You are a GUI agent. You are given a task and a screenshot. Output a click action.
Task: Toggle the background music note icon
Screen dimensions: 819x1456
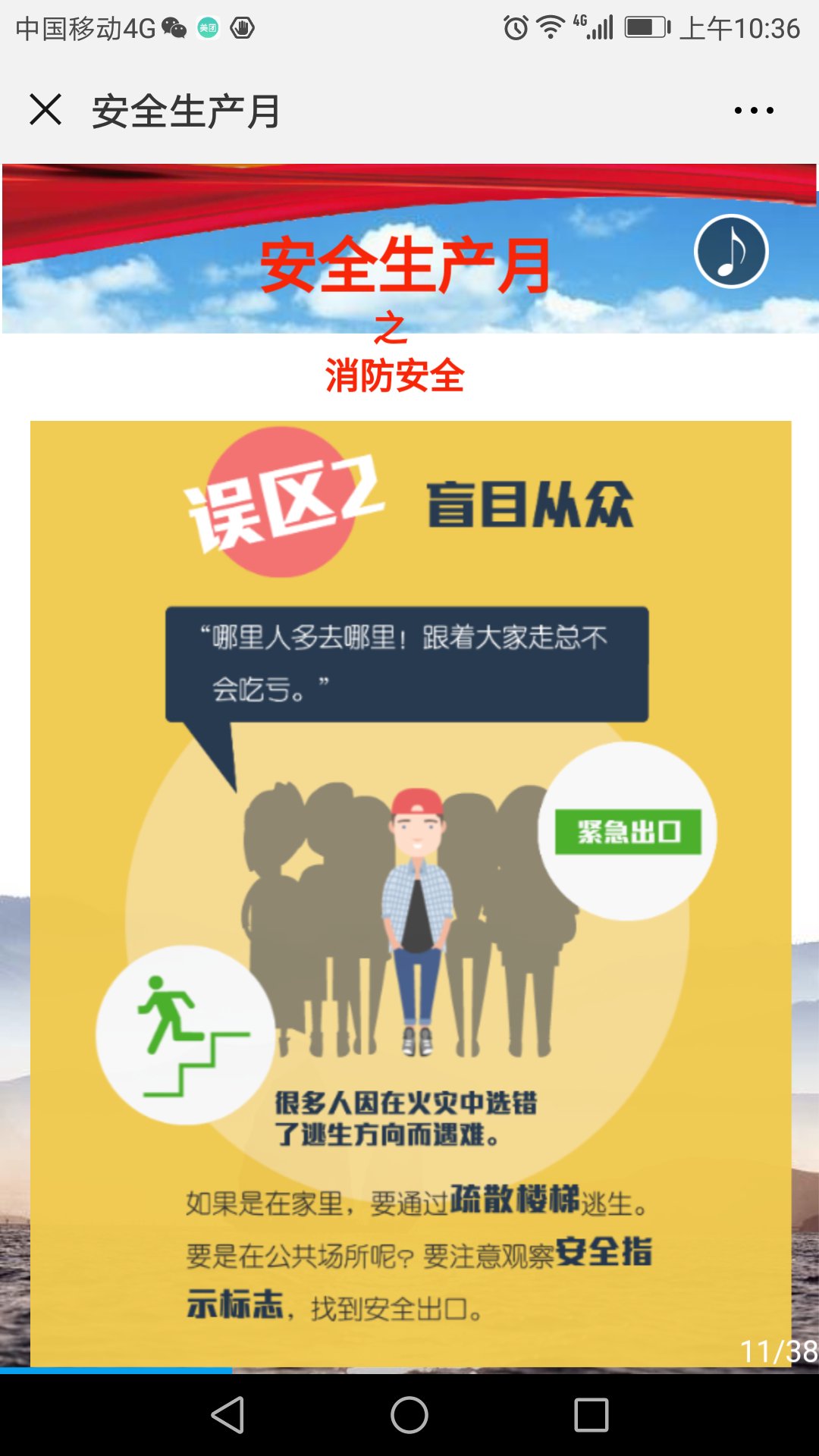tap(731, 252)
